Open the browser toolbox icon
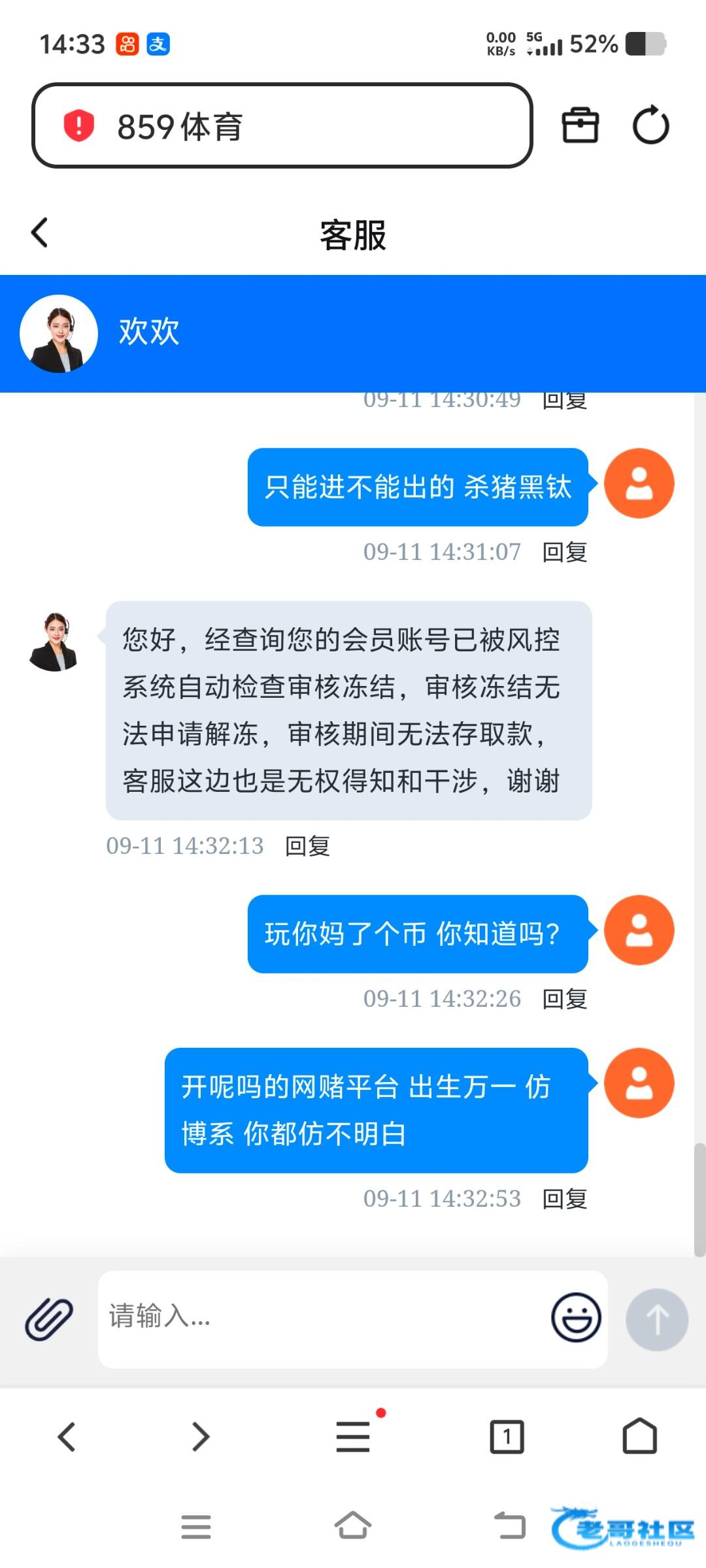 click(580, 125)
